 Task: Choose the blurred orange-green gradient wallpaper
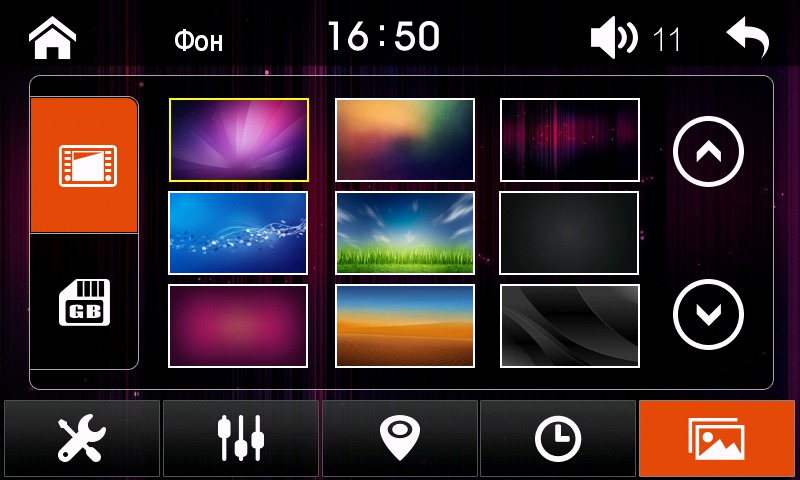[405, 140]
